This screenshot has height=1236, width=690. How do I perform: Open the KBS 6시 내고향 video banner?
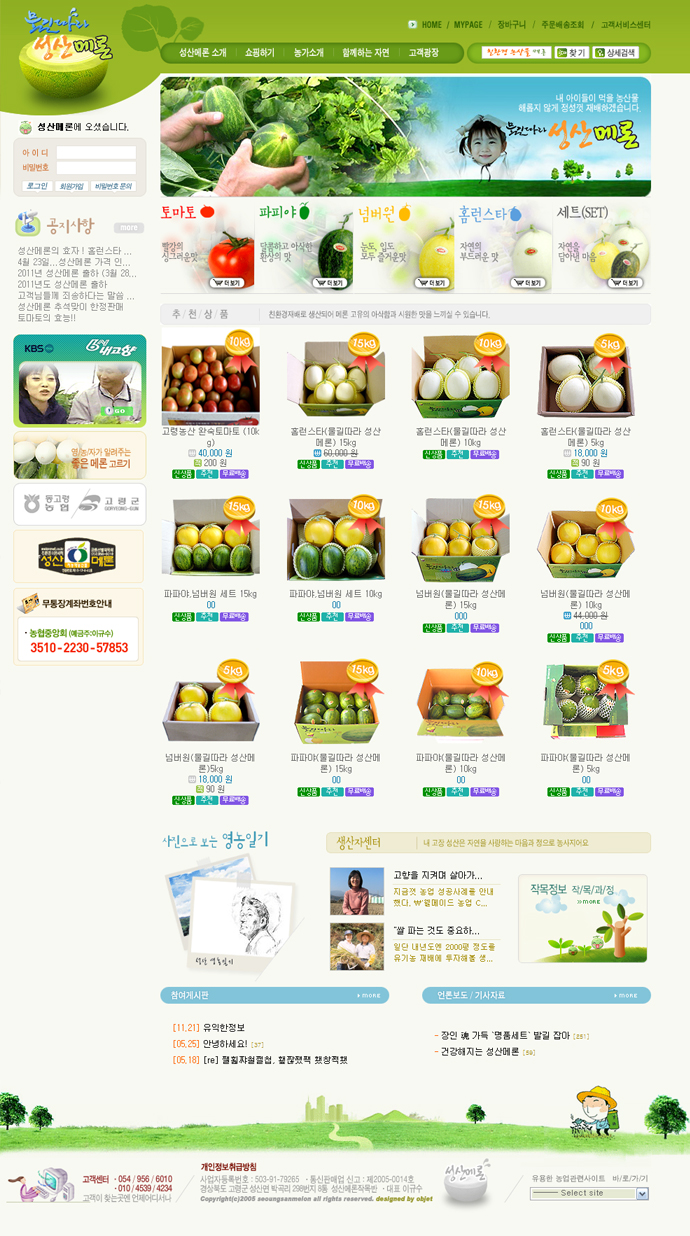[79, 381]
